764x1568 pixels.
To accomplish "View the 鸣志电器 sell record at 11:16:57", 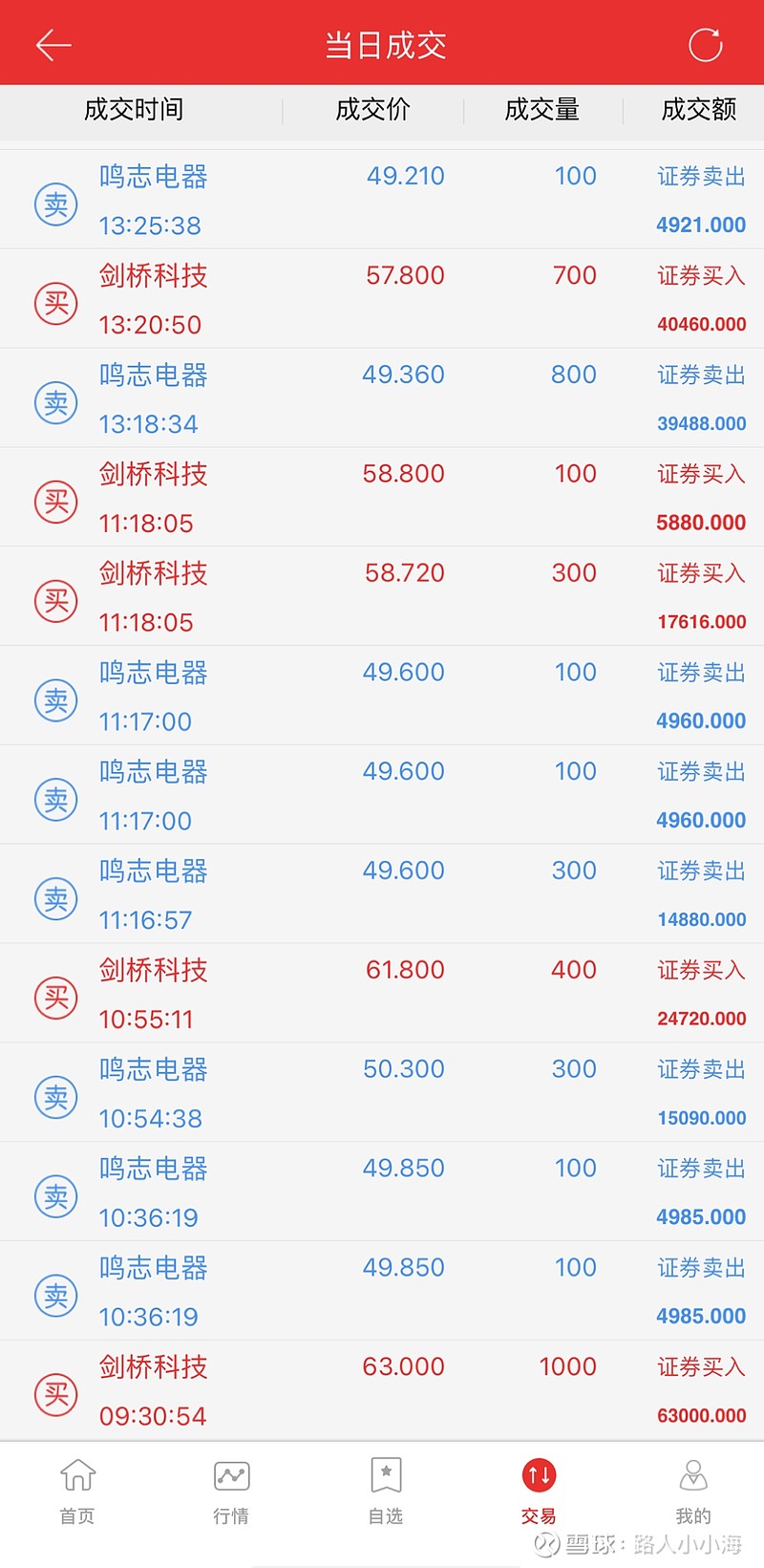I will pos(382,894).
